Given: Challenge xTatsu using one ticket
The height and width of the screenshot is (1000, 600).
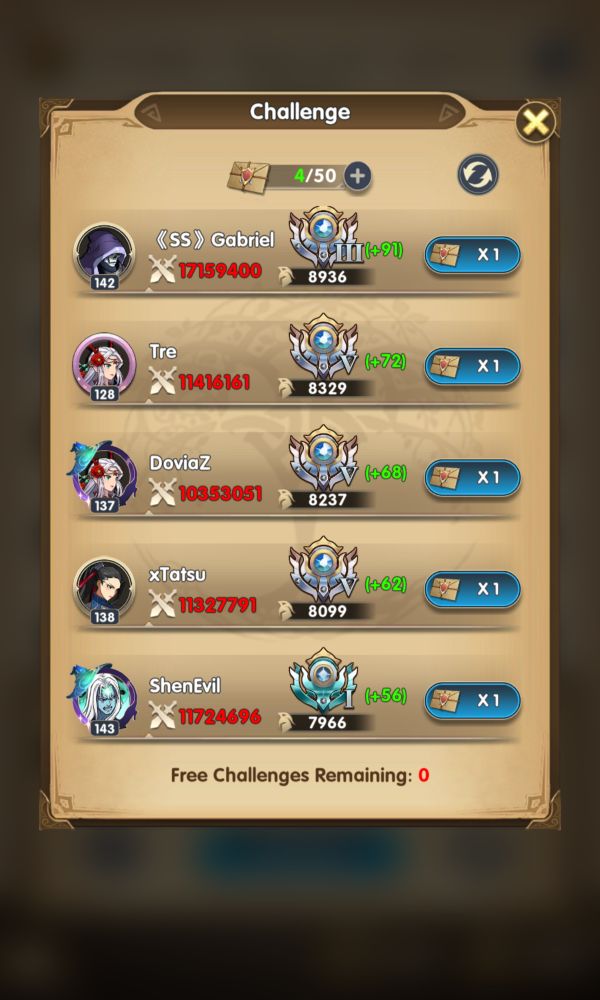Looking at the screenshot, I should (x=472, y=589).
